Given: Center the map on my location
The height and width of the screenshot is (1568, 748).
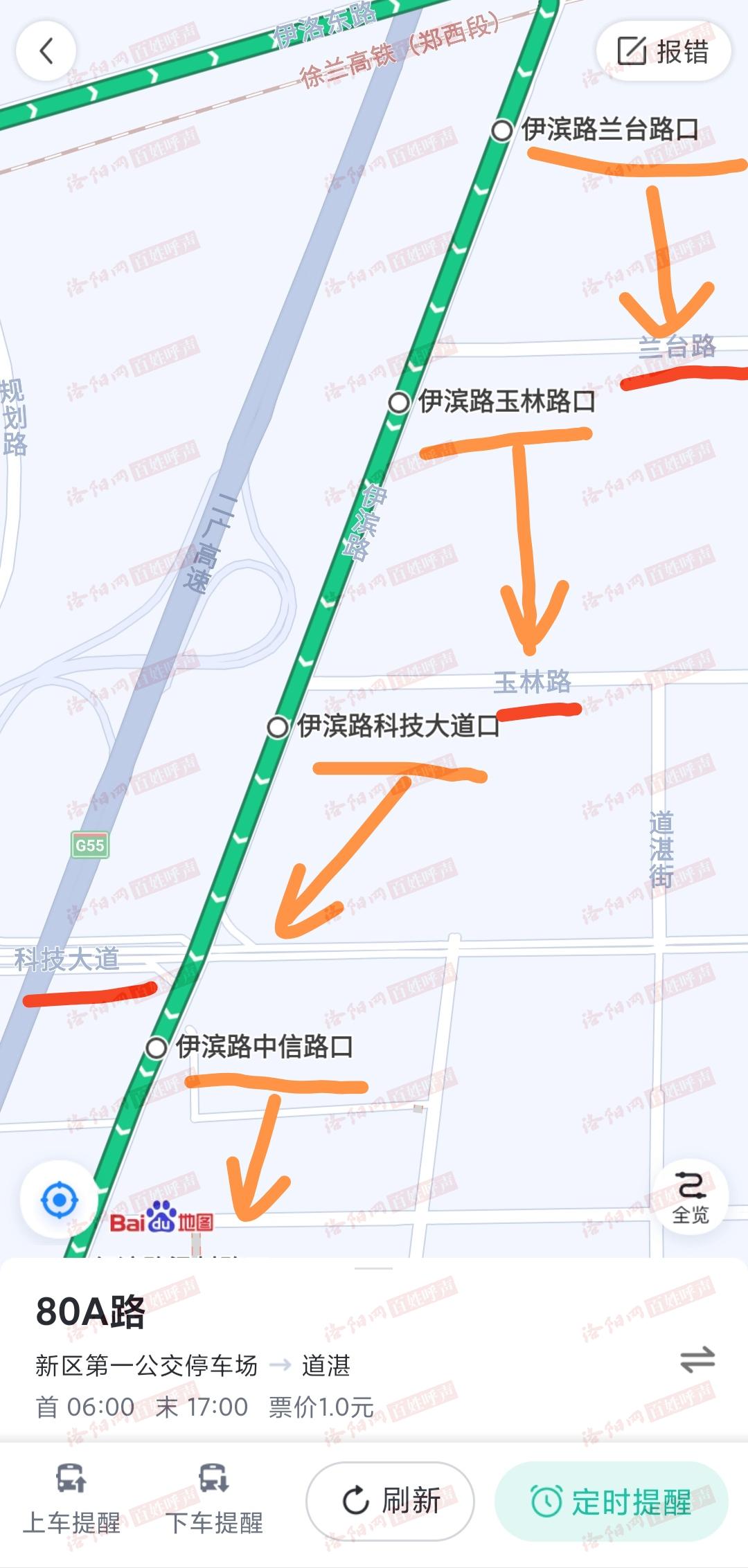Looking at the screenshot, I should pos(60,1200).
